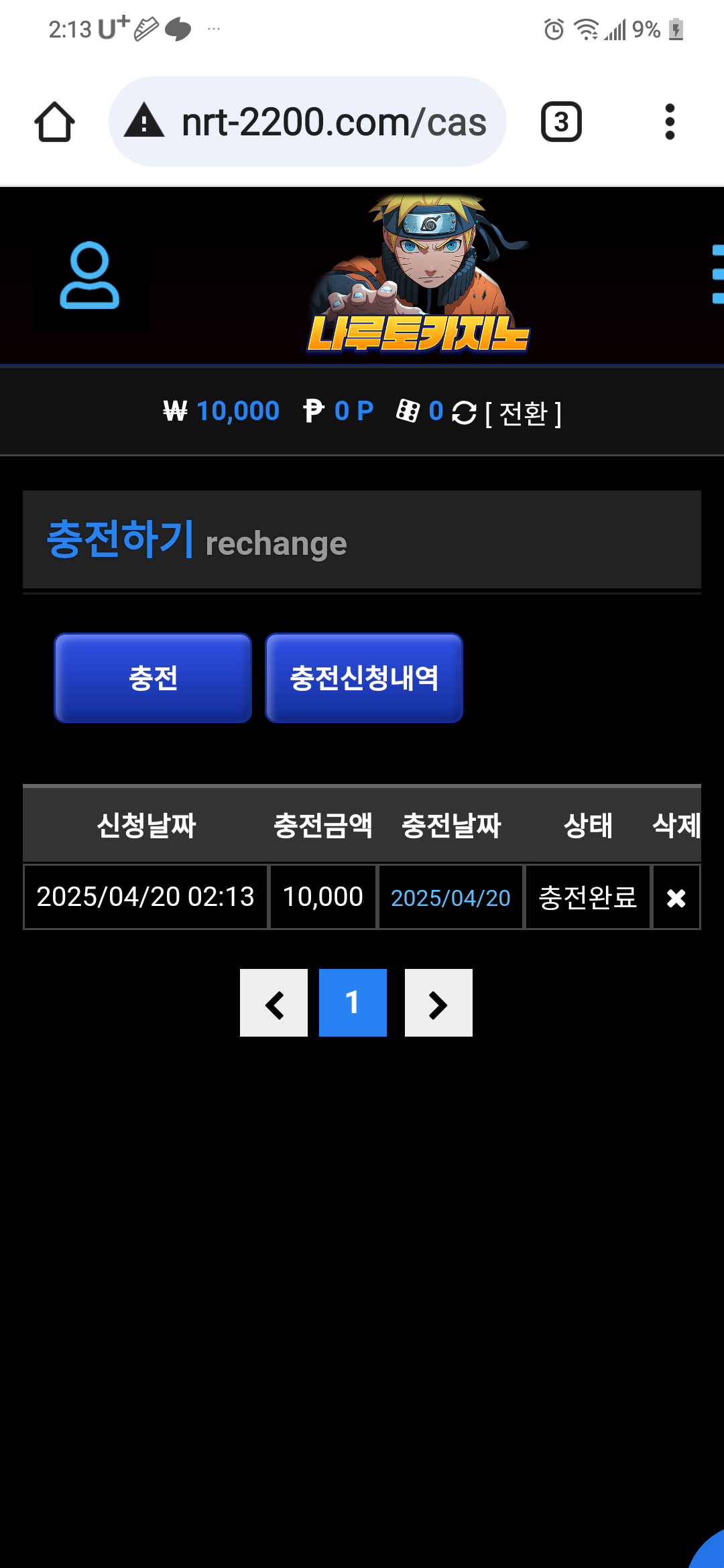The width and height of the screenshot is (724, 1568).
Task: Open the browser overflow menu
Action: click(669, 122)
